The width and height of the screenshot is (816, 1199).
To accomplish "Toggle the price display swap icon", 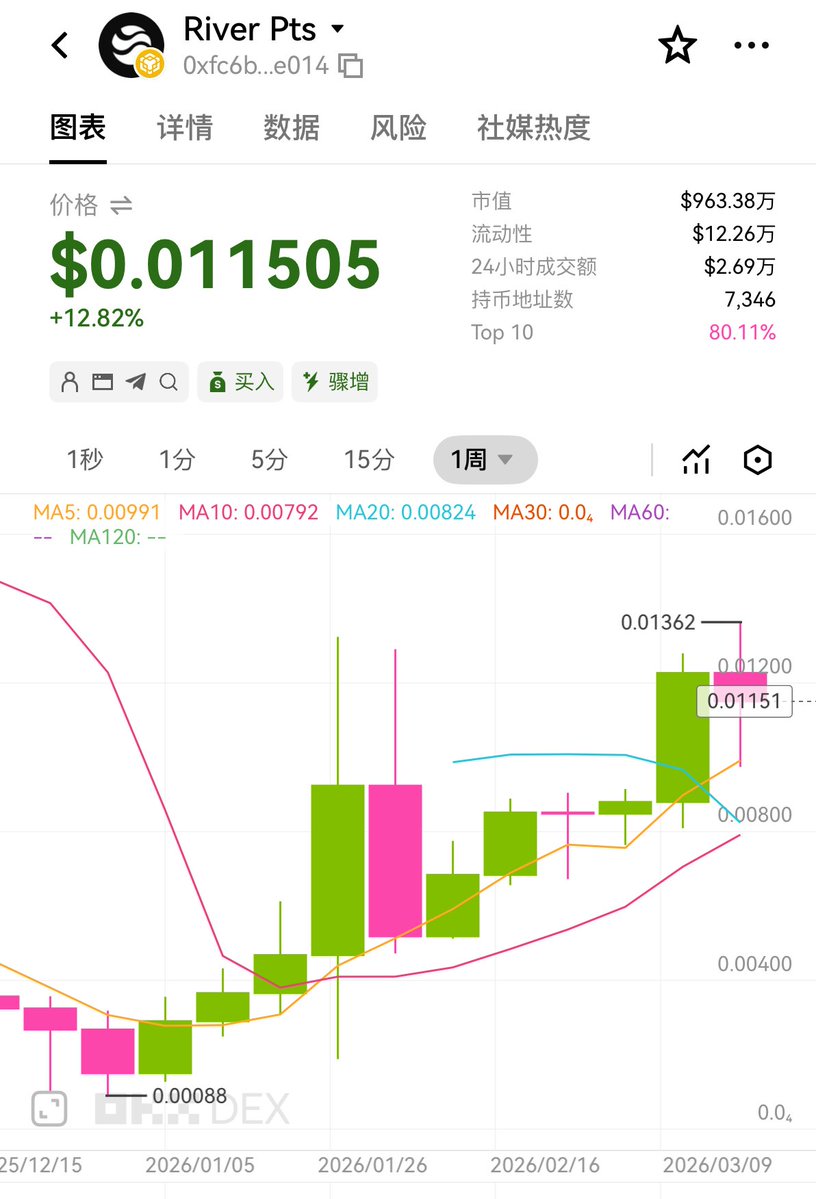I will coord(121,205).
